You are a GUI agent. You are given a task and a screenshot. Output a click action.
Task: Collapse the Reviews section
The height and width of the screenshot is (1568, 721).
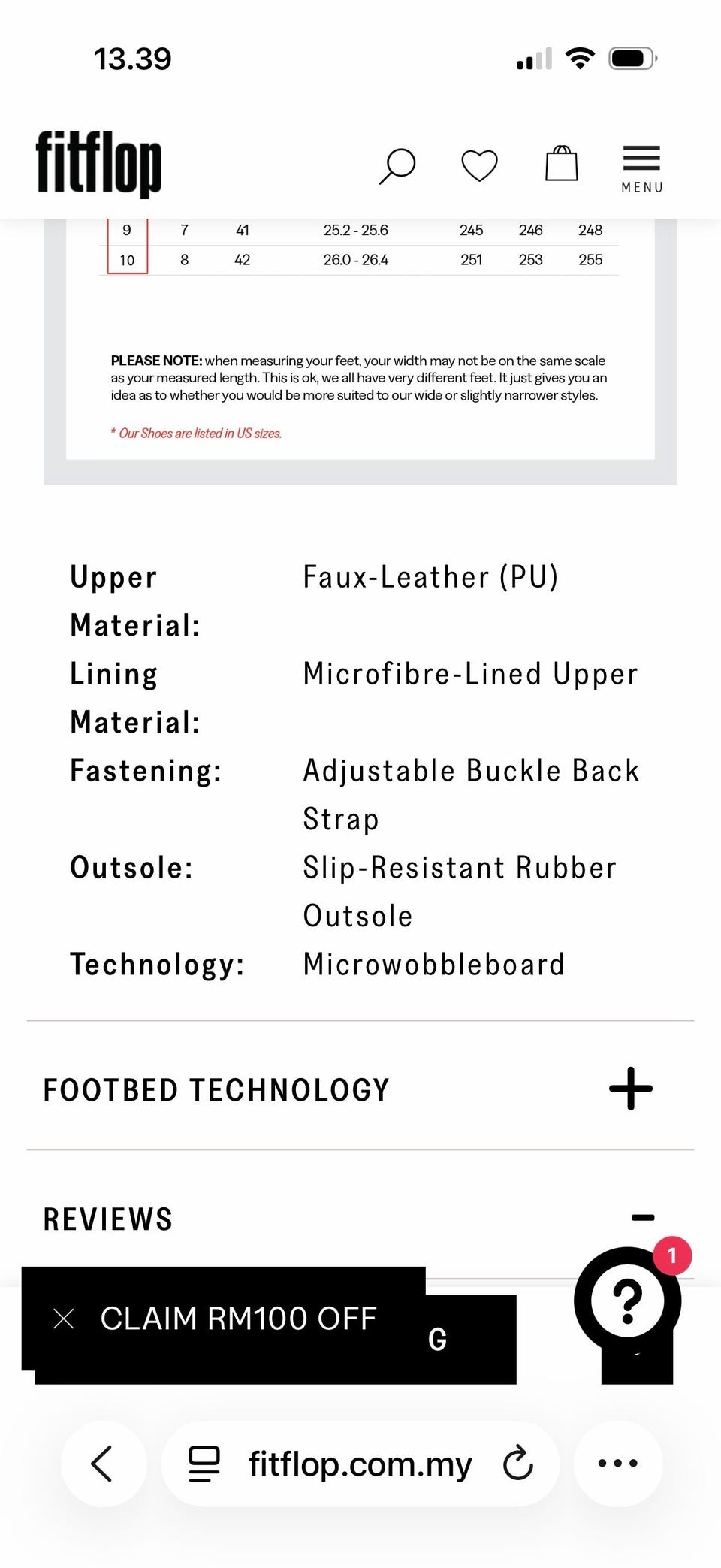tap(643, 1218)
